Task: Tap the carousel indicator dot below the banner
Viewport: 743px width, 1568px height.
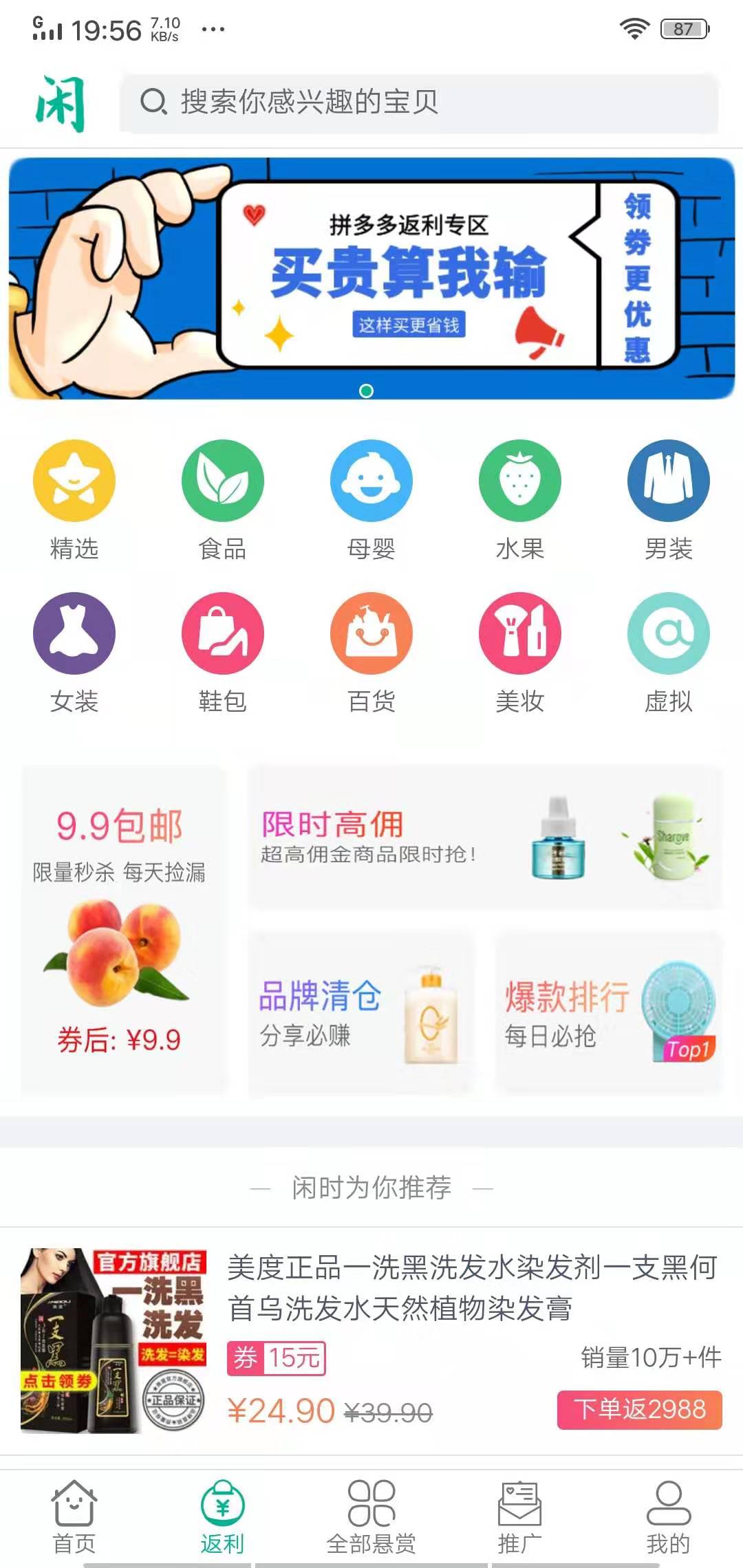Action: point(367,391)
